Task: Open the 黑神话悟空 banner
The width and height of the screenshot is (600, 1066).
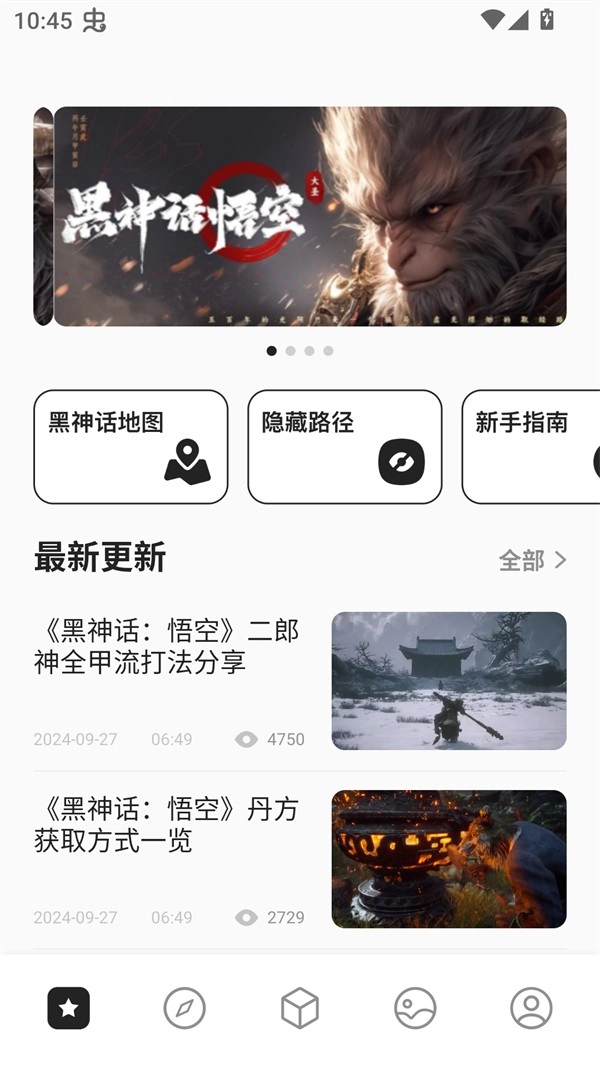Action: [x=310, y=216]
